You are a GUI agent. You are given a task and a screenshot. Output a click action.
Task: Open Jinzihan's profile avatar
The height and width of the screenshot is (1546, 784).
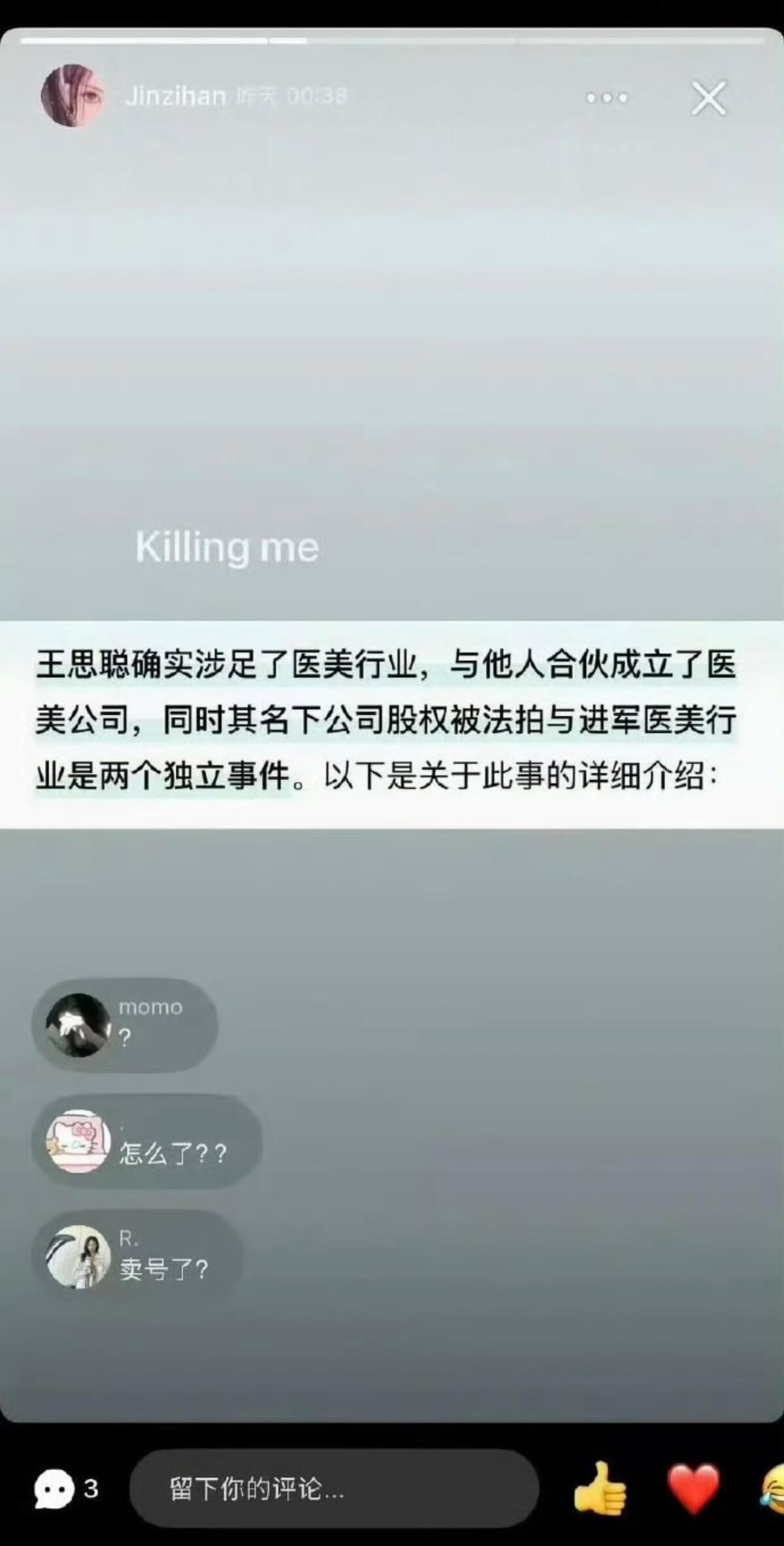click(73, 96)
